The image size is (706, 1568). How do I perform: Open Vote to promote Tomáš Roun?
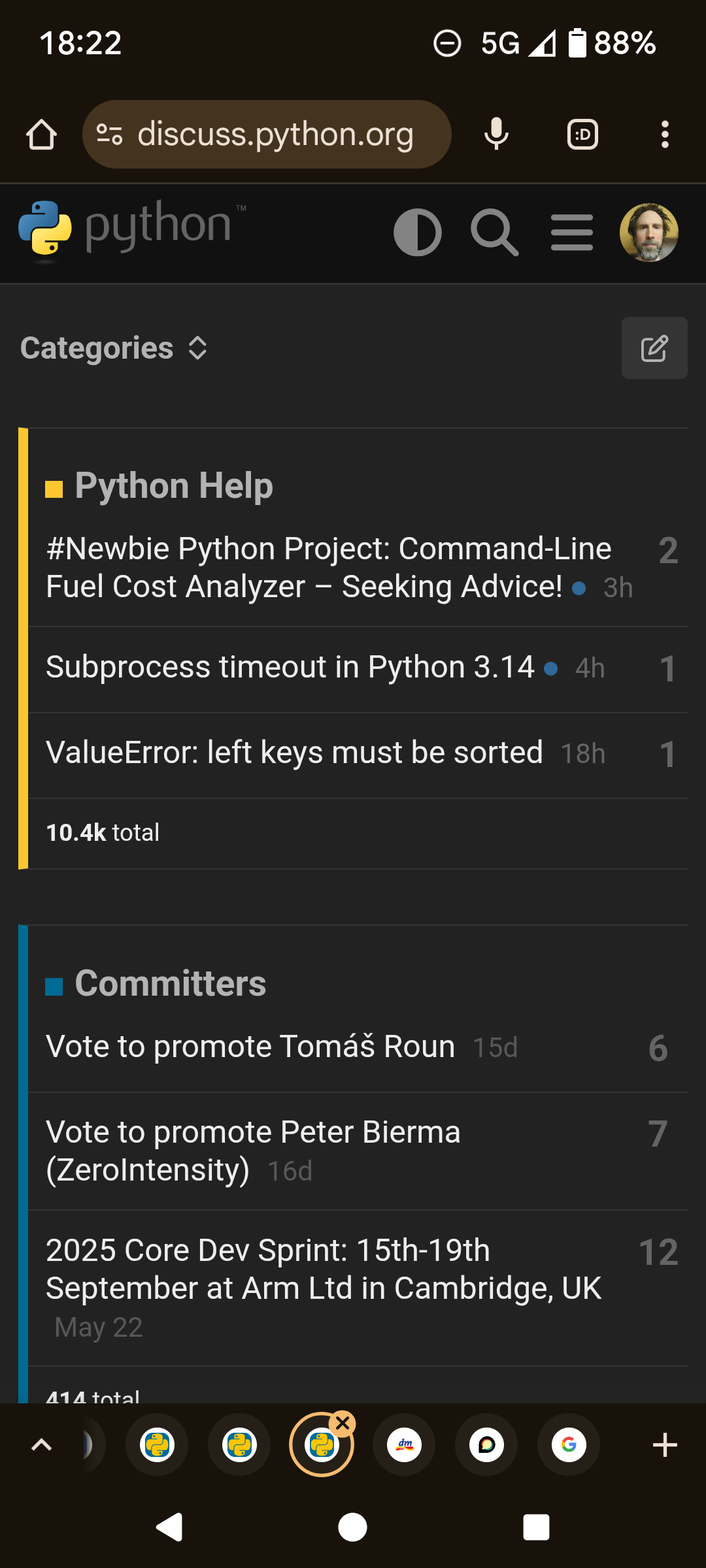(250, 1047)
